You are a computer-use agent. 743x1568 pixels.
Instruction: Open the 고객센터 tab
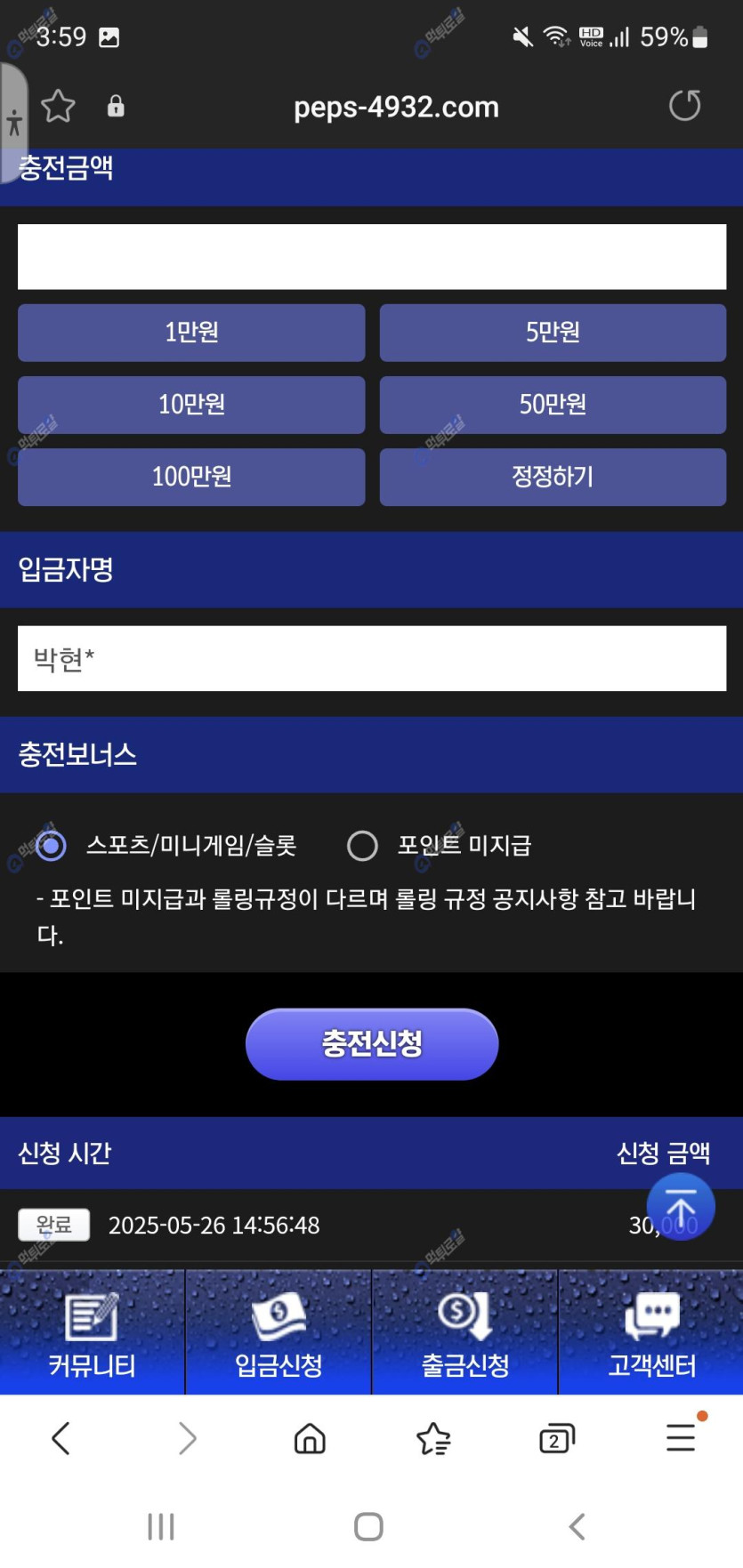[651, 1331]
